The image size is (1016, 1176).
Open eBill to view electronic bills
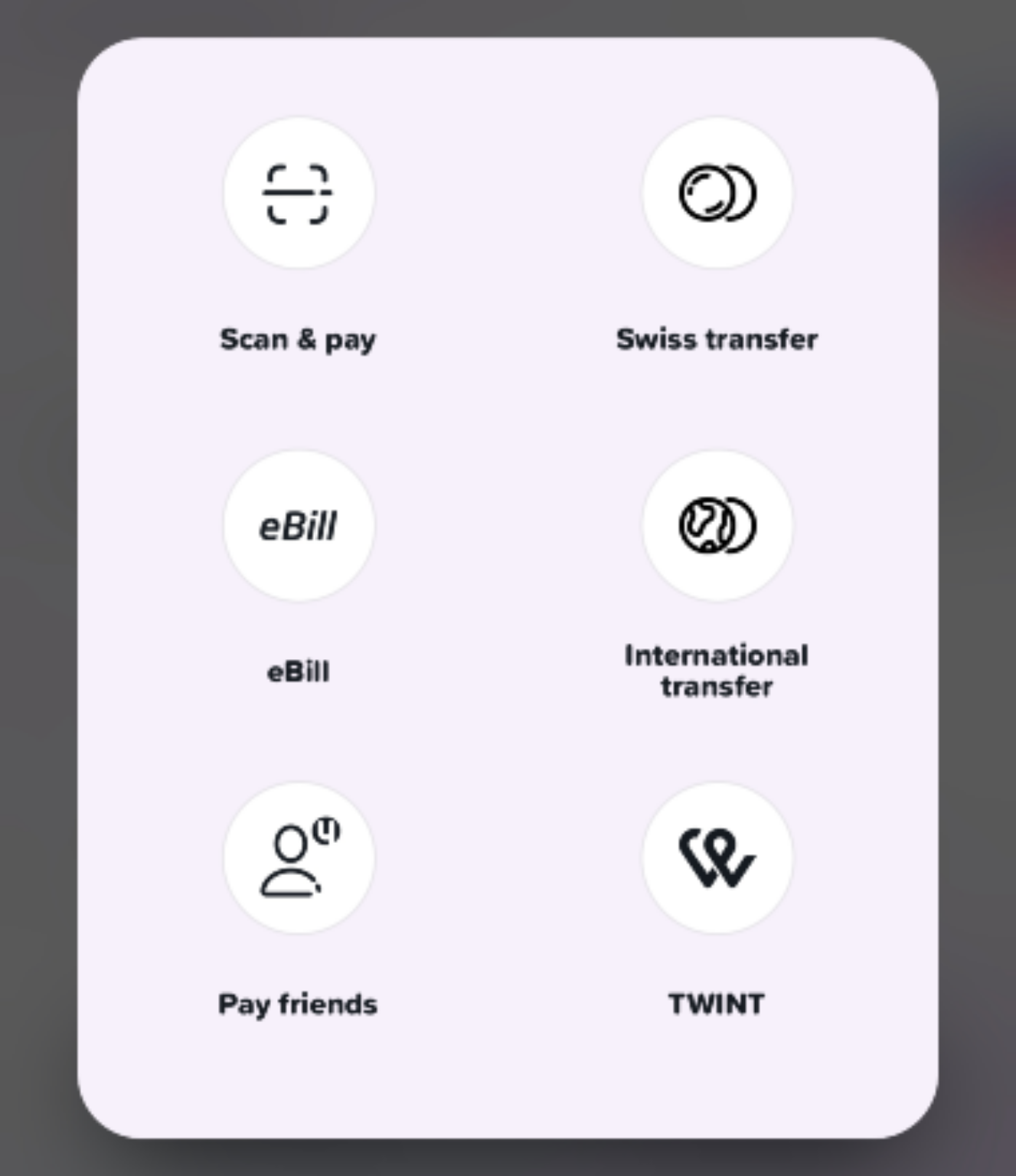tap(299, 525)
